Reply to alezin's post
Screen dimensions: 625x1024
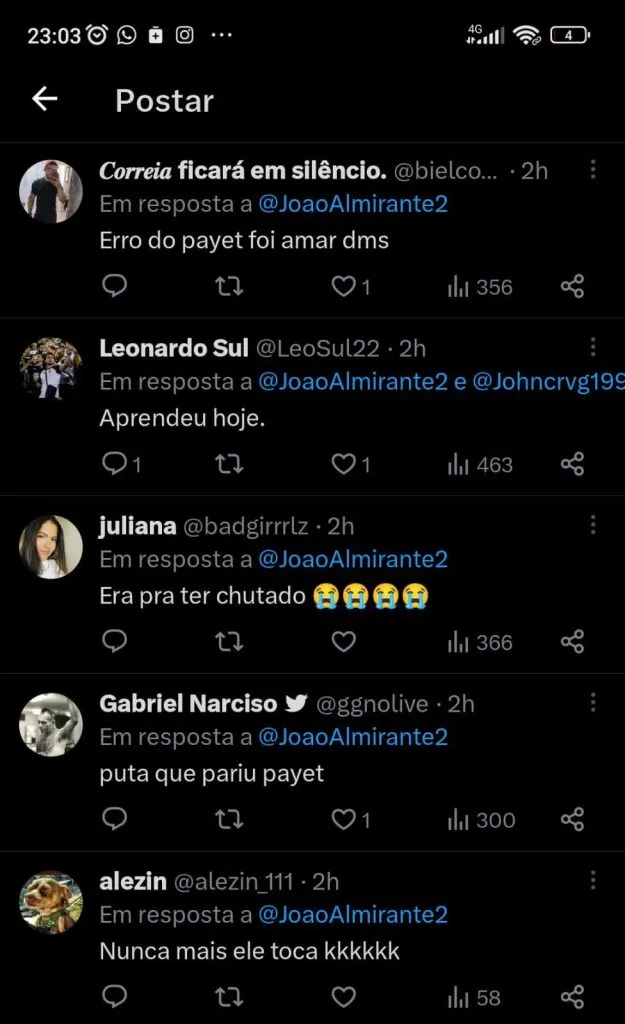(115, 997)
